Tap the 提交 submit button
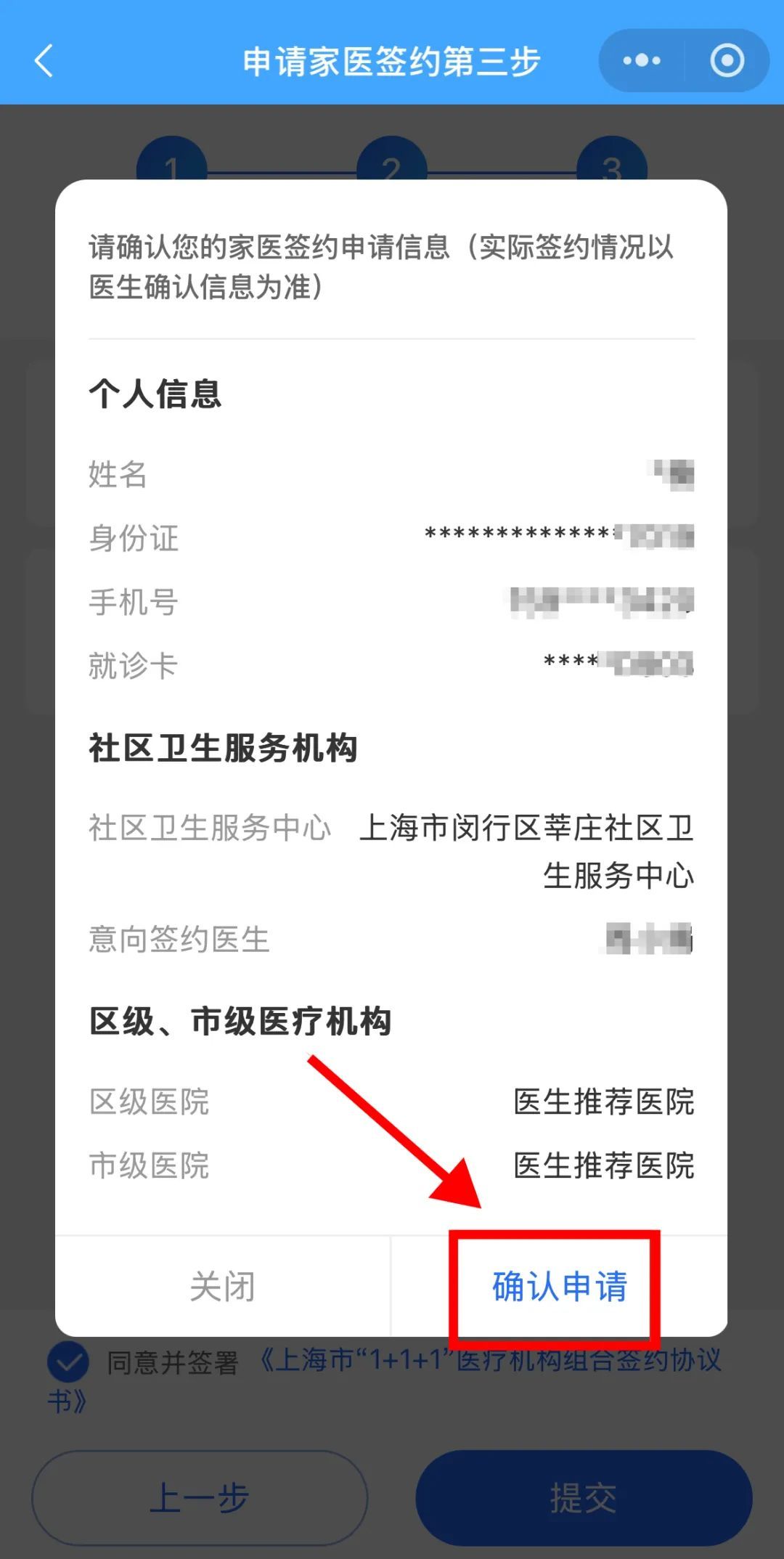This screenshot has width=784, height=1559. [584, 1497]
